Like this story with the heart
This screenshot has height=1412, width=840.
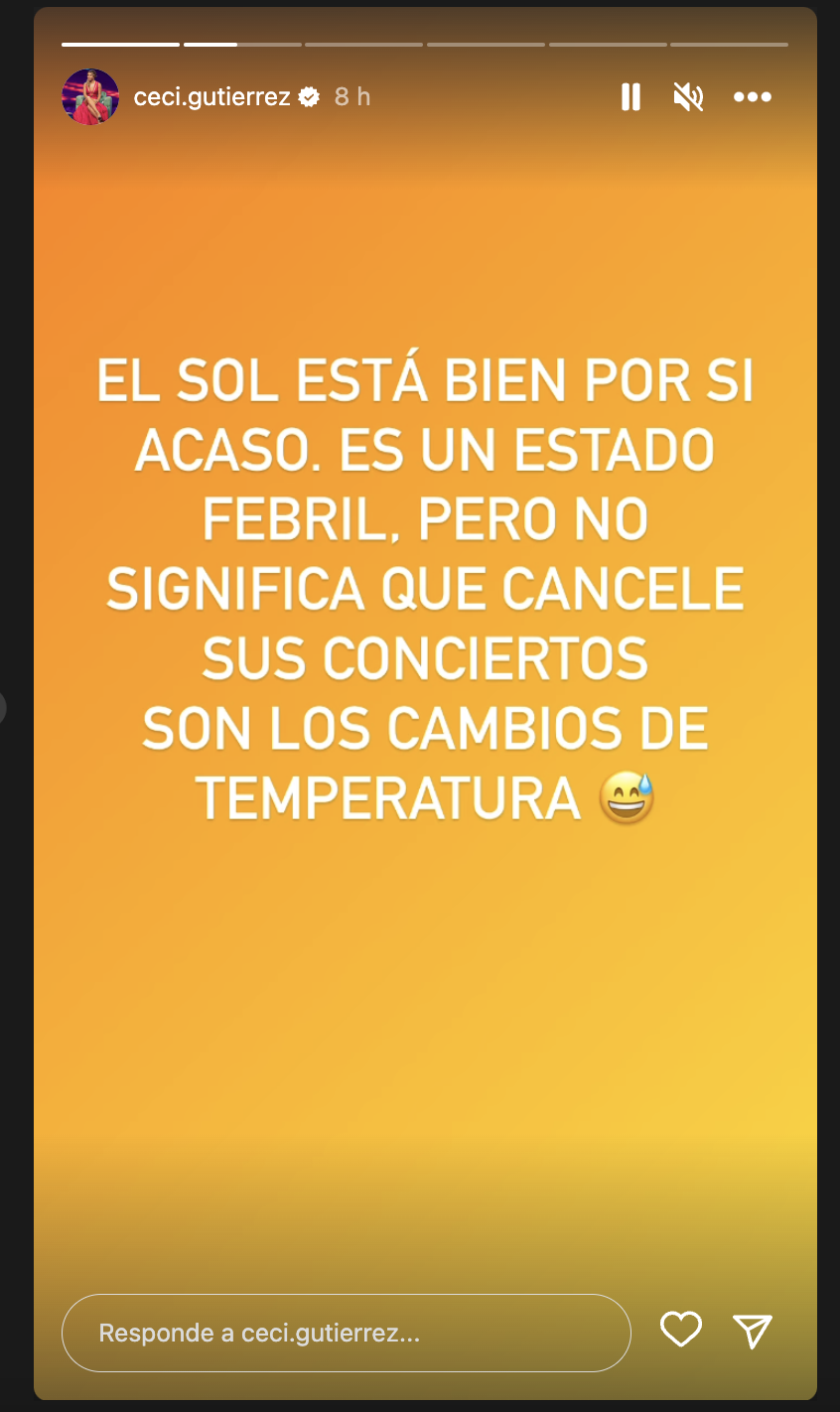click(681, 1330)
